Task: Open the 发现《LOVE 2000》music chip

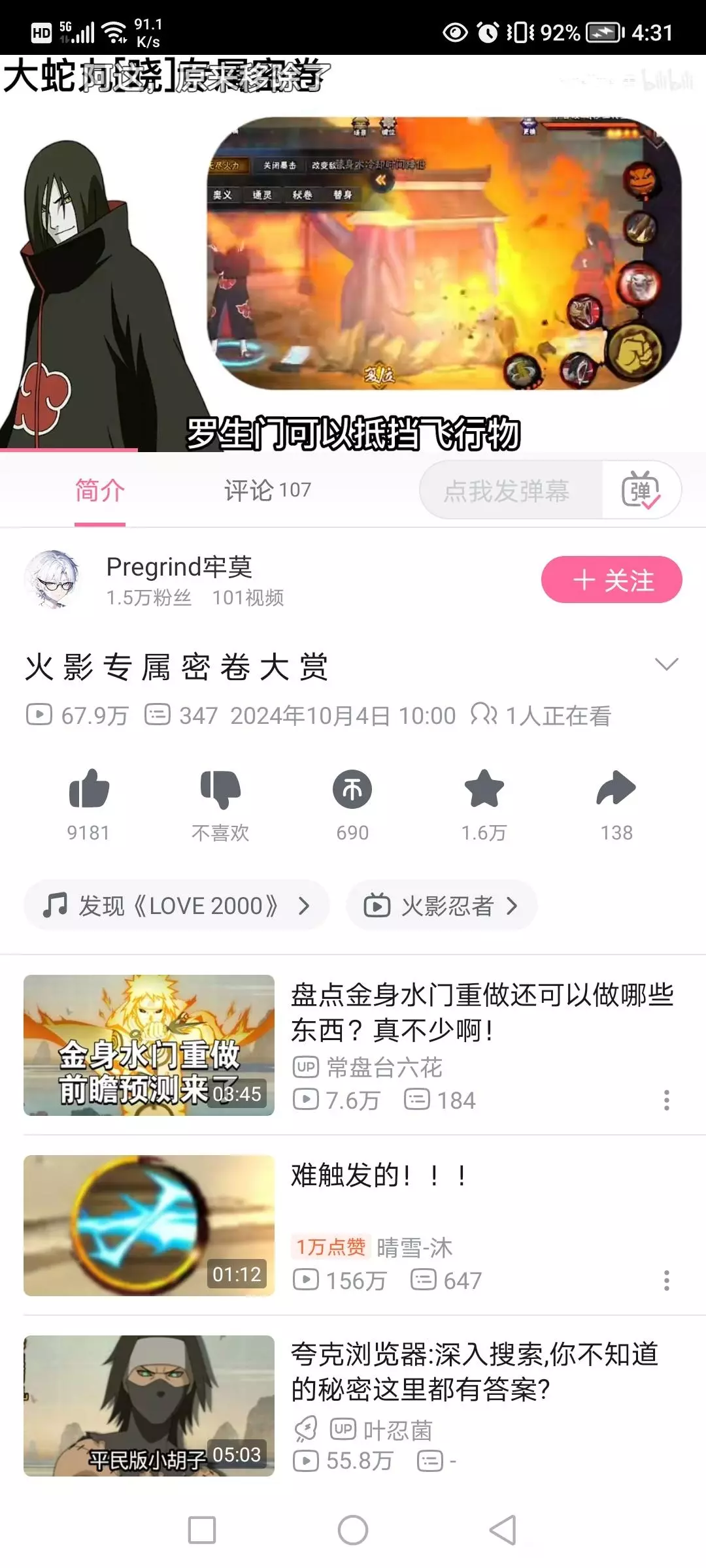Action: [x=176, y=906]
